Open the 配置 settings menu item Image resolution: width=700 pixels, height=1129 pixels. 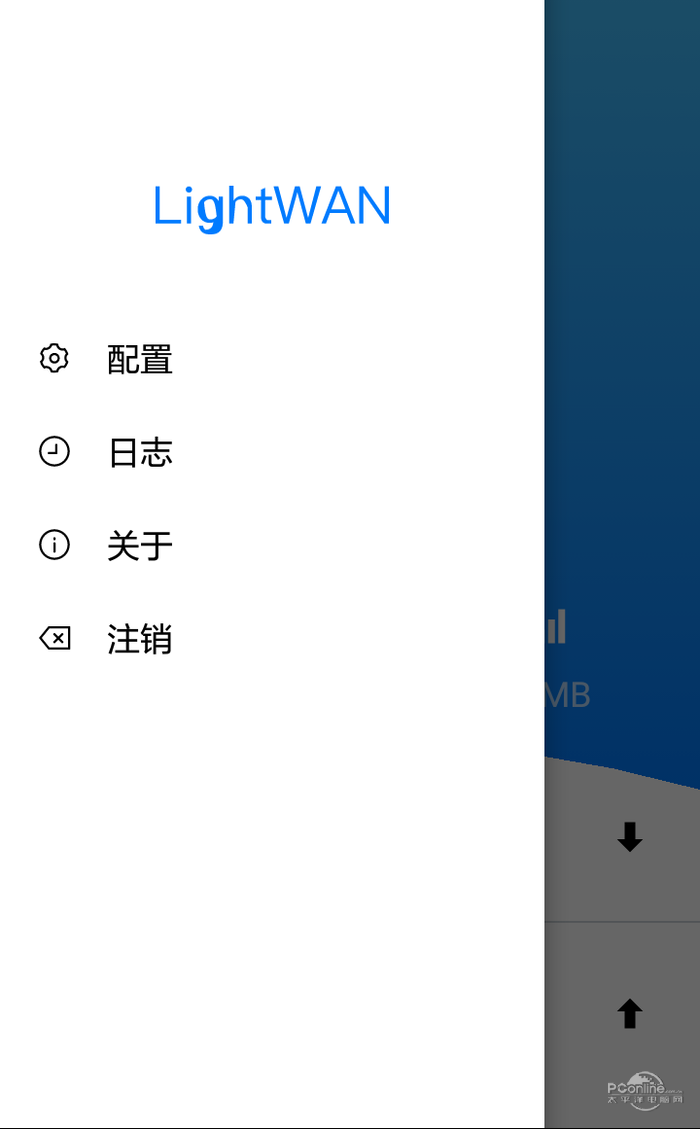(x=139, y=359)
